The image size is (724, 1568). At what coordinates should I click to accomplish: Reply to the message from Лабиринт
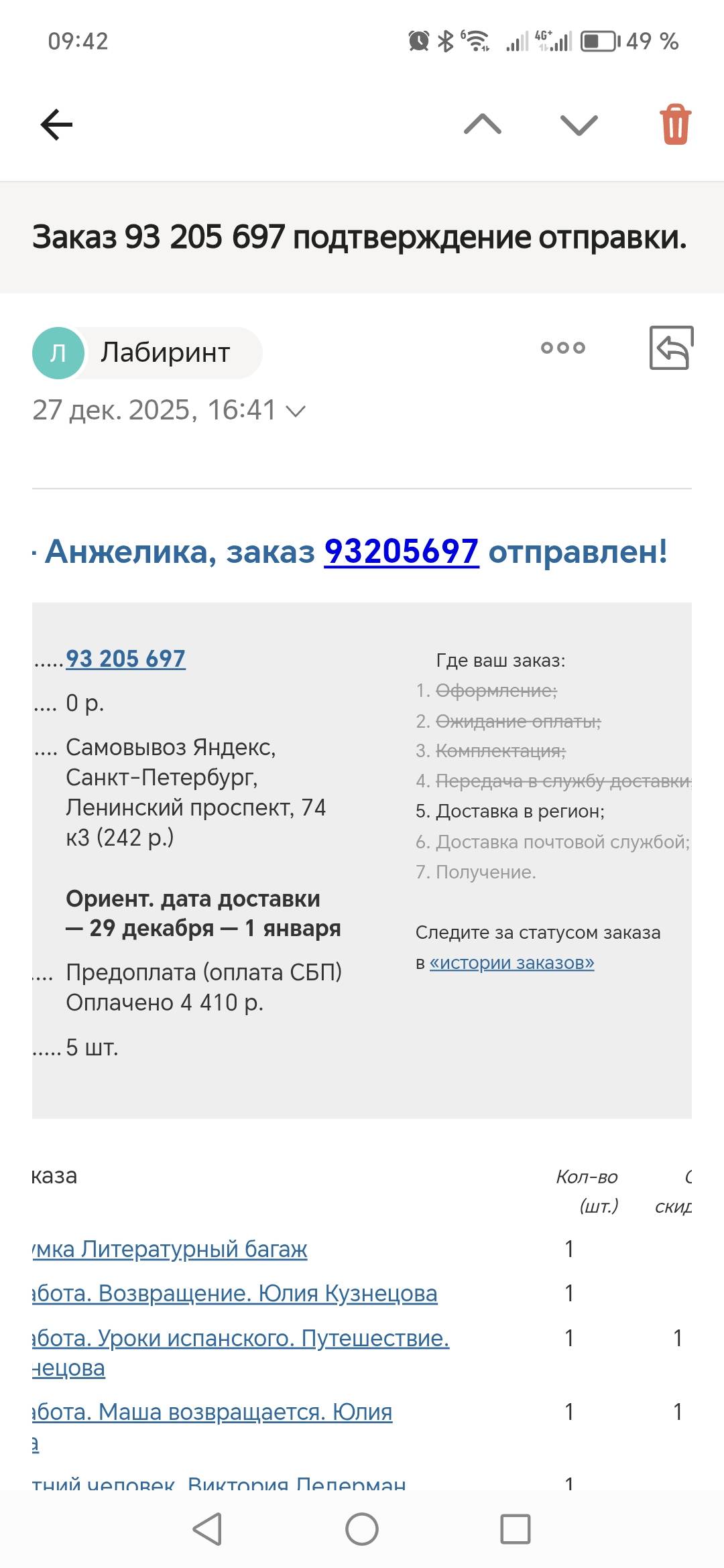click(671, 348)
